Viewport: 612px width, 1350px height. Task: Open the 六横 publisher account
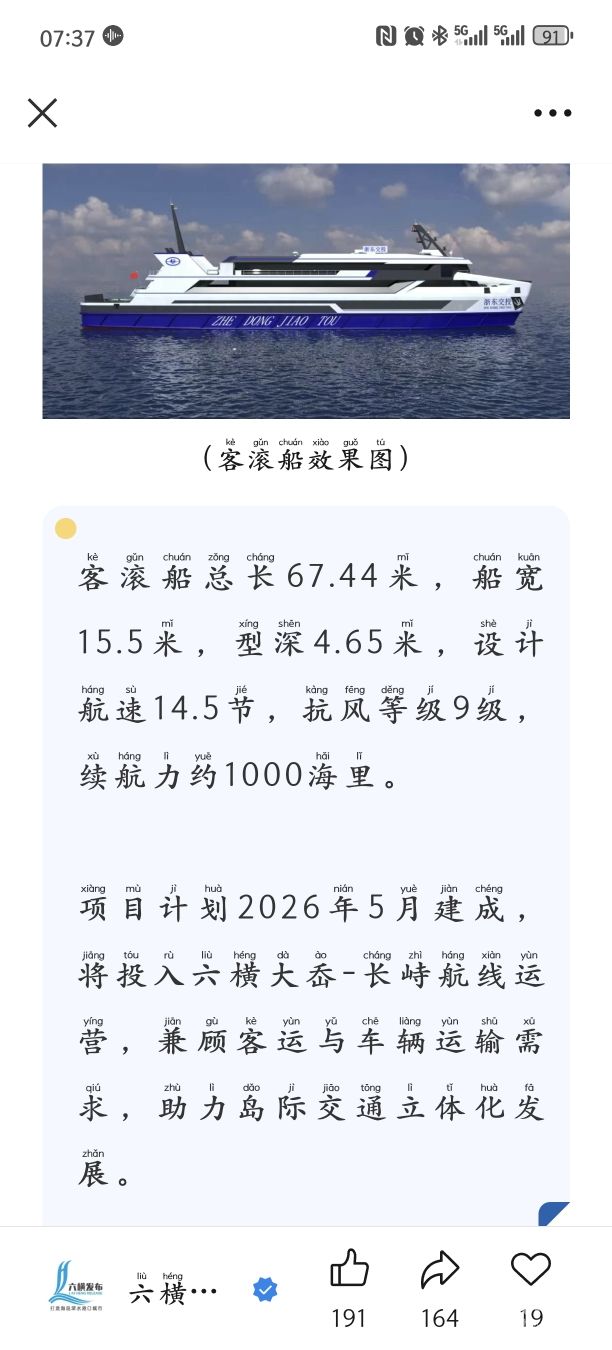[172, 1291]
